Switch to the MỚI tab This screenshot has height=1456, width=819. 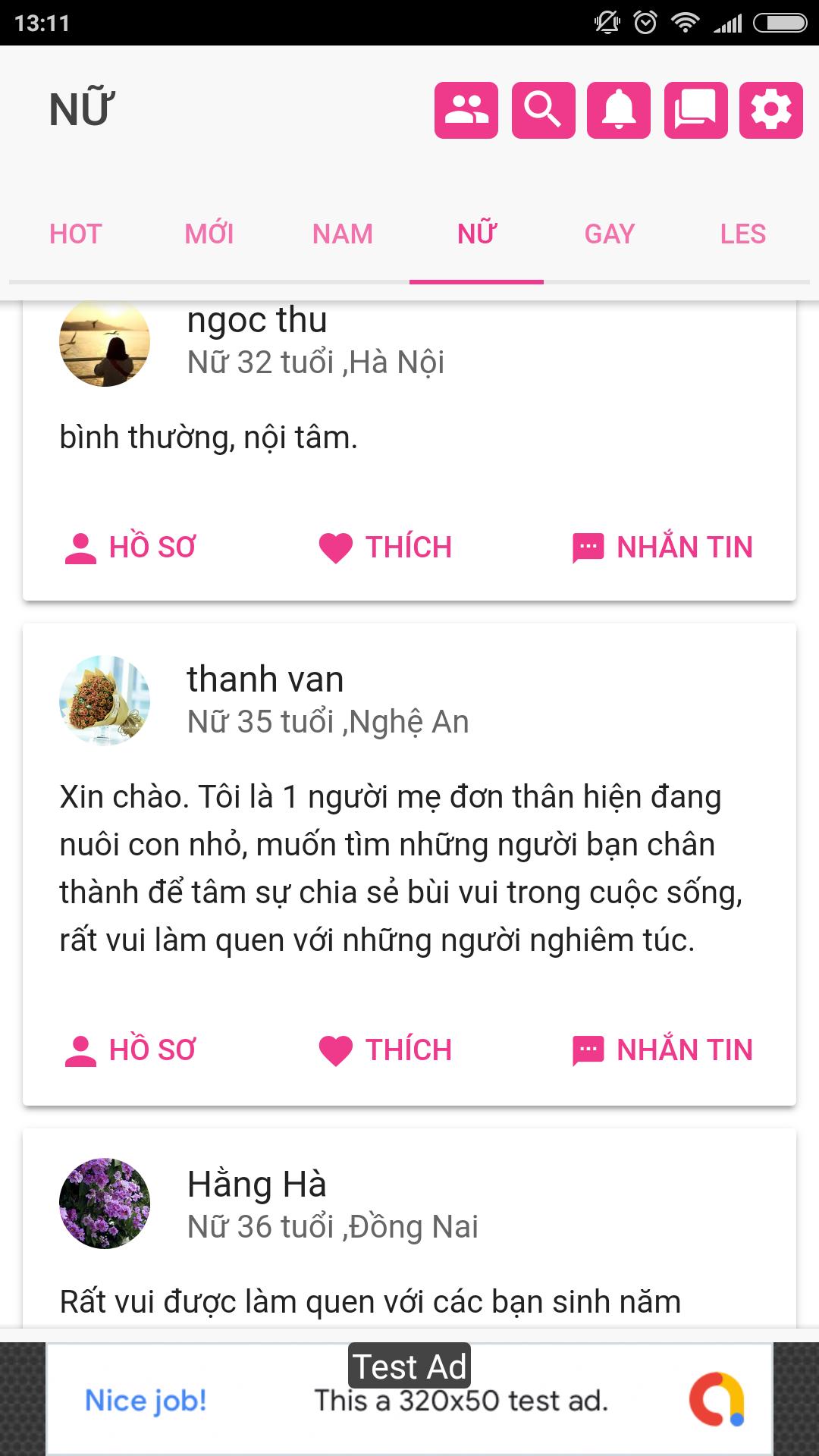point(209,234)
